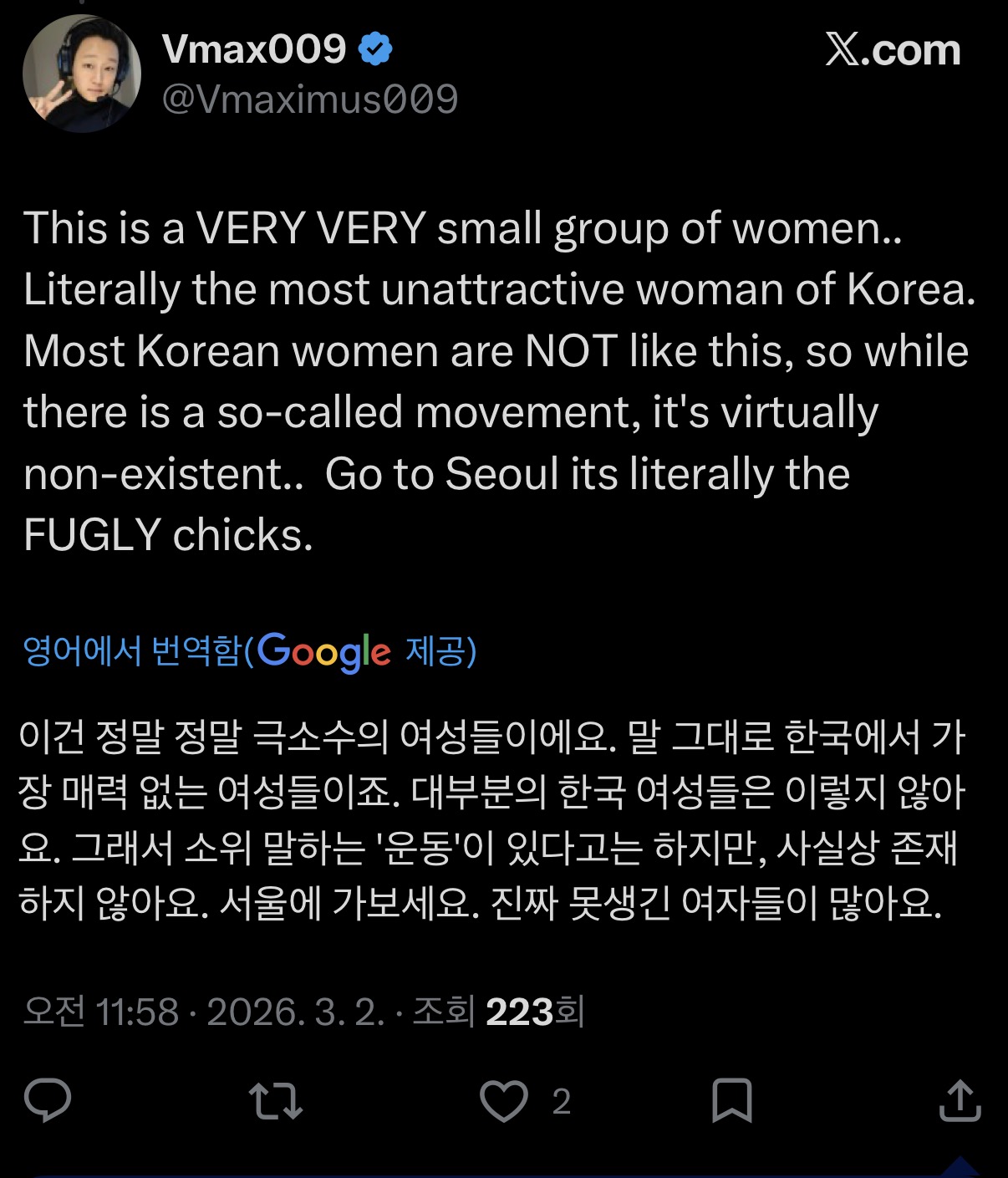Share this post

pos(960,1100)
